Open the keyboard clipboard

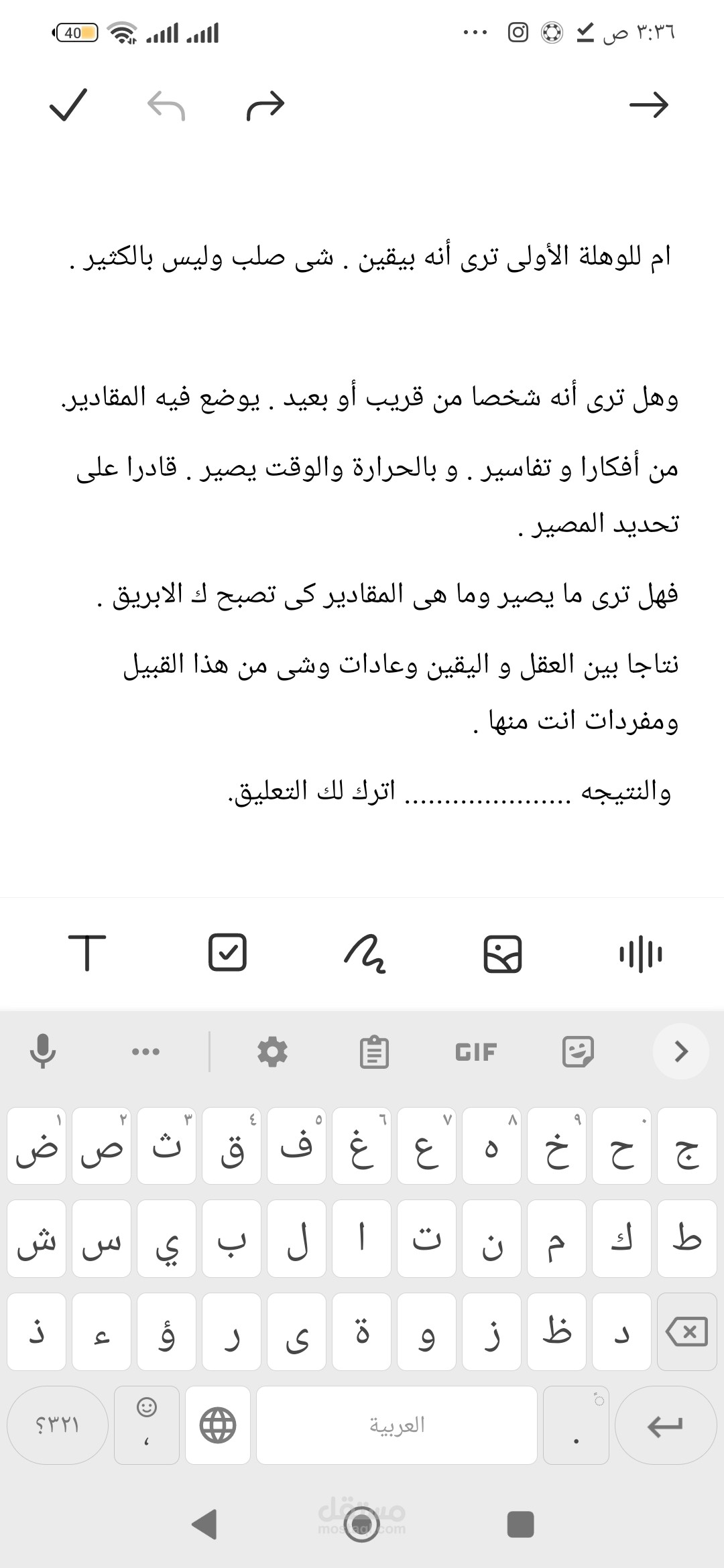pyautogui.click(x=374, y=1051)
